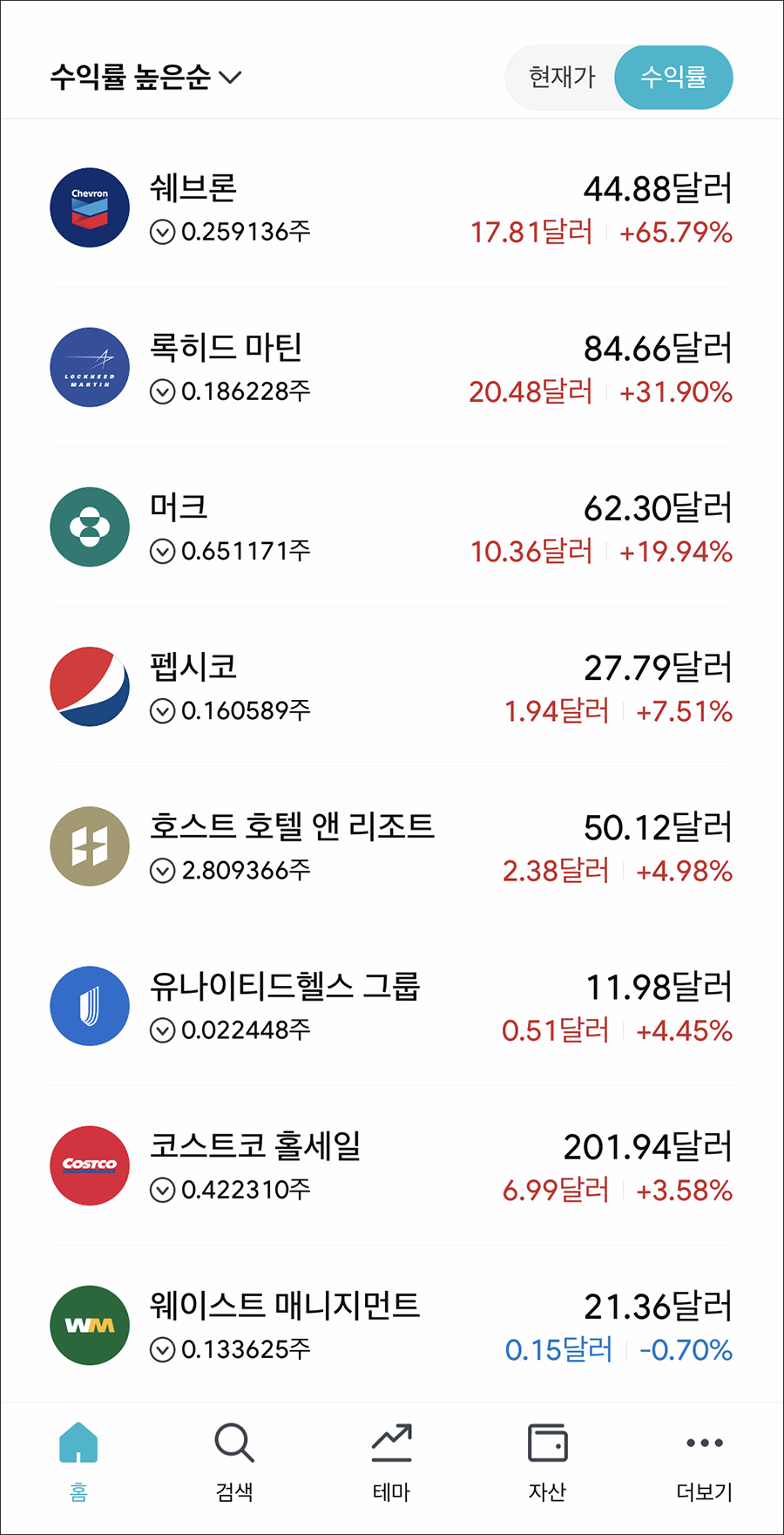Open the 셰브론 stock row

point(391,208)
